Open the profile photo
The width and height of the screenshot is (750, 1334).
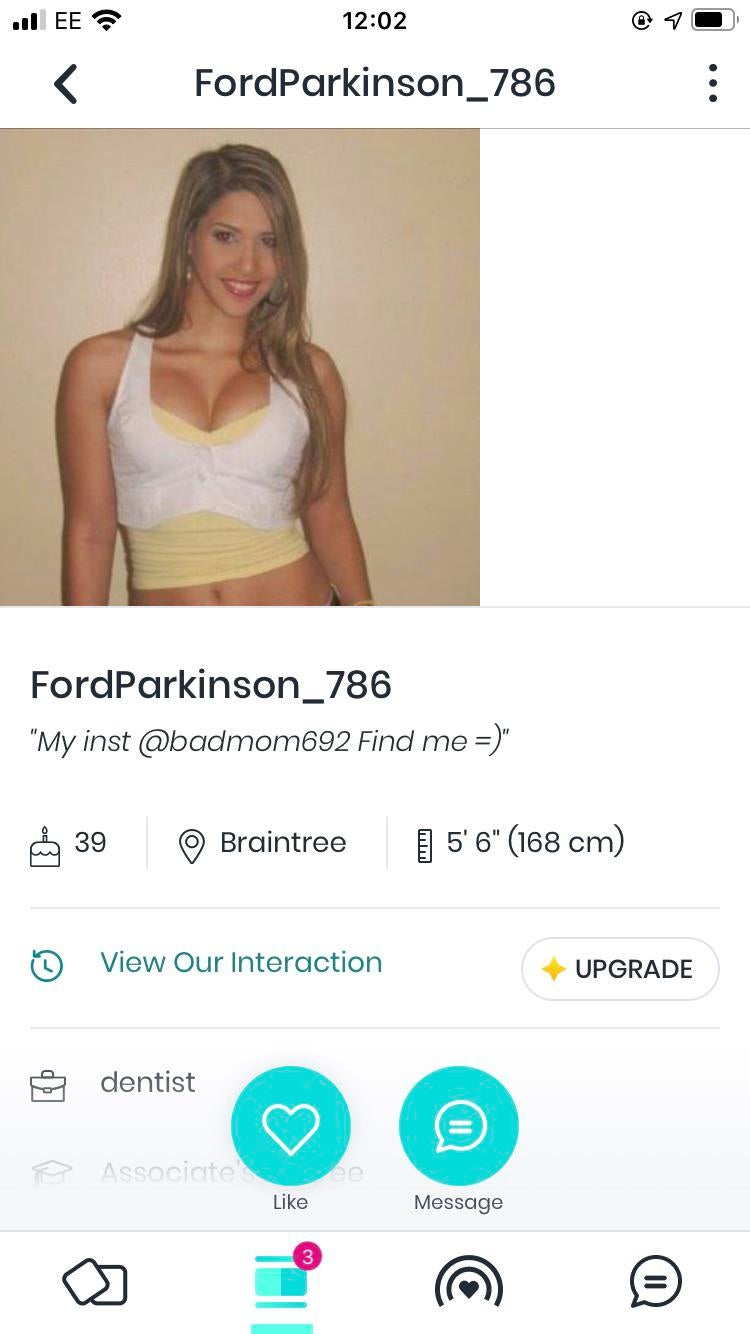[240, 367]
